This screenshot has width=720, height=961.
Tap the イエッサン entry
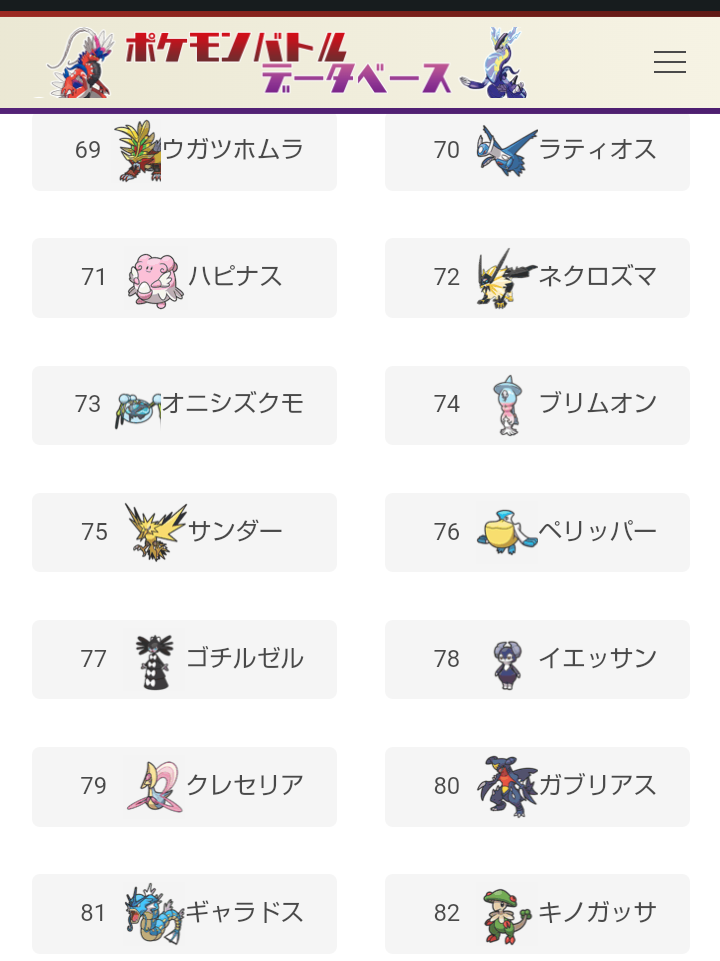click(x=537, y=659)
